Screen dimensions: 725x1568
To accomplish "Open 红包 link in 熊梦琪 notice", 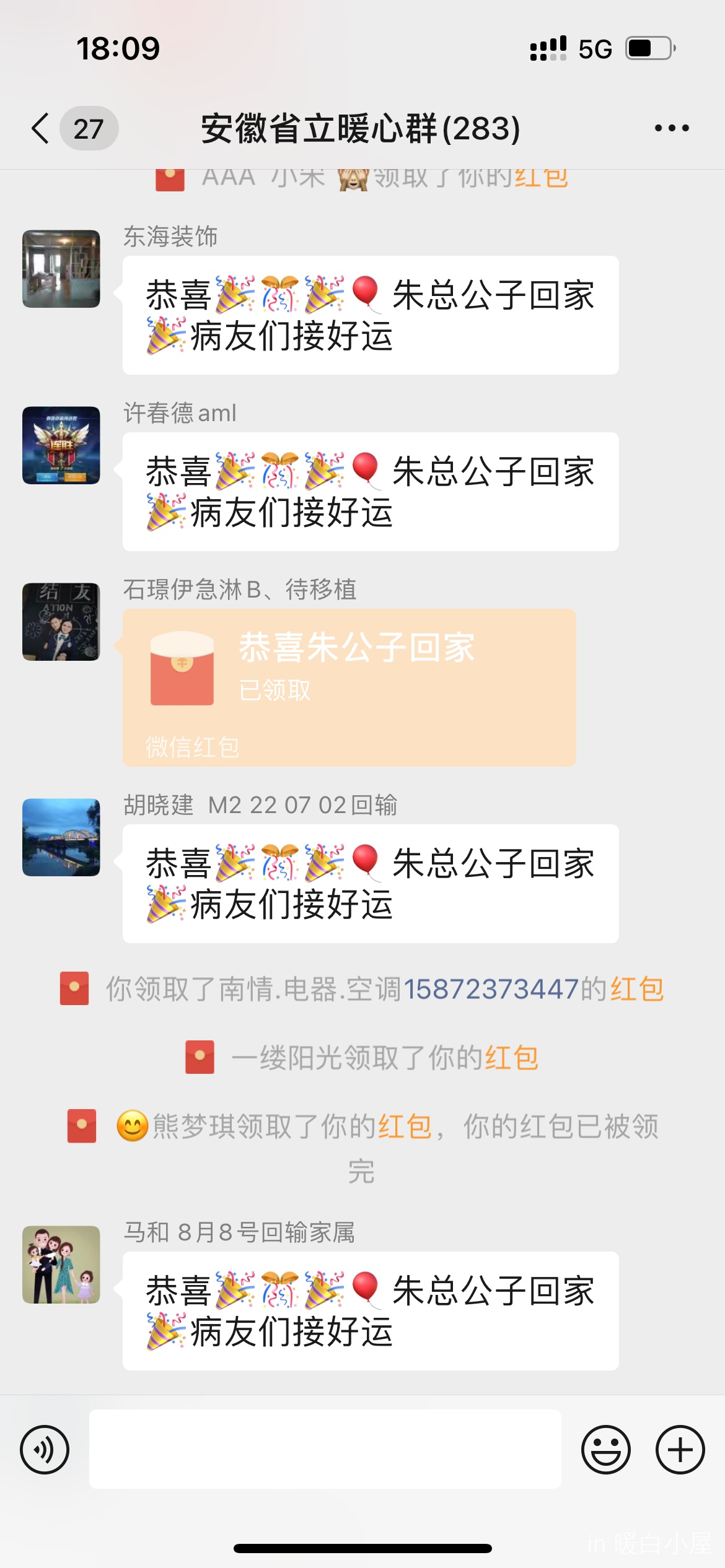I will coord(404,1126).
